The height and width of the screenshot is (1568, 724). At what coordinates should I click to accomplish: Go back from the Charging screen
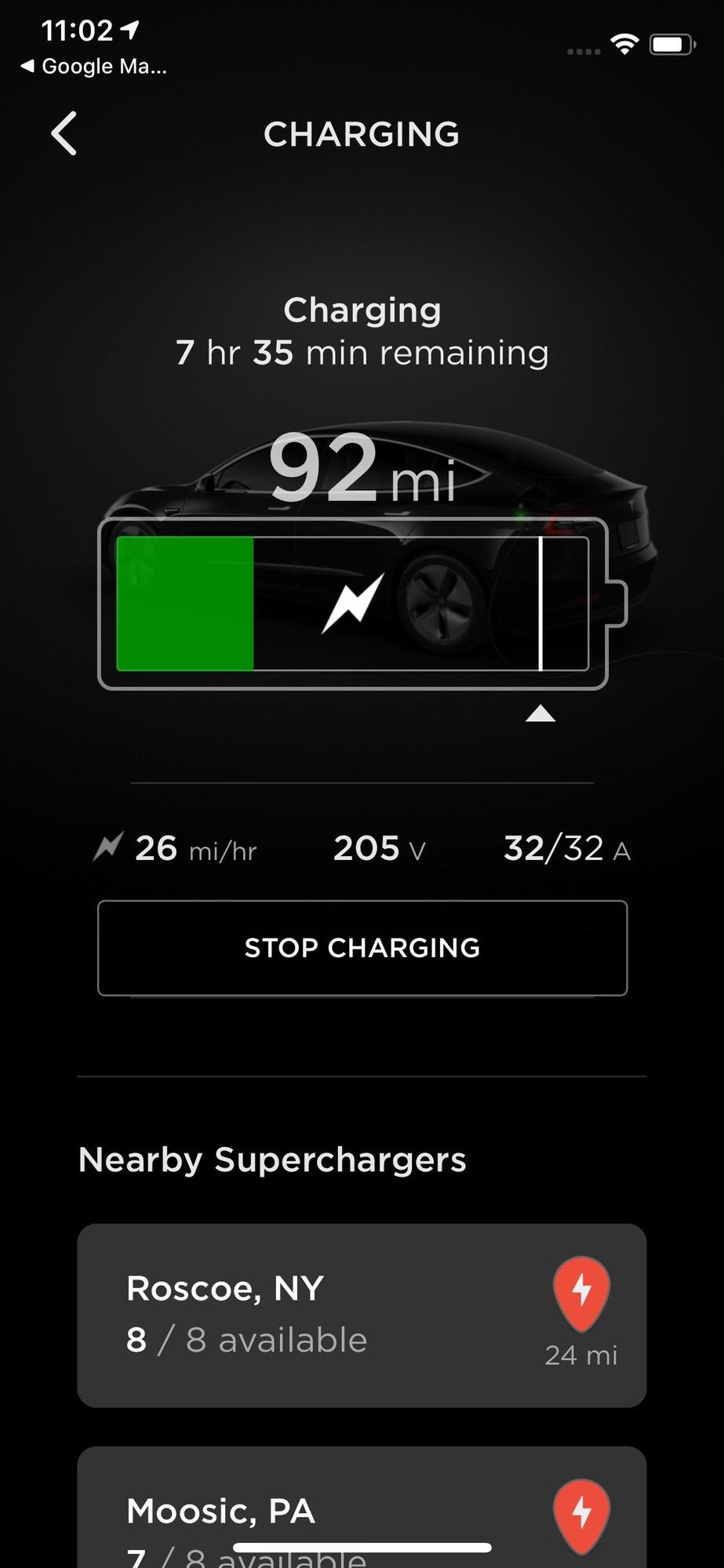(64, 133)
